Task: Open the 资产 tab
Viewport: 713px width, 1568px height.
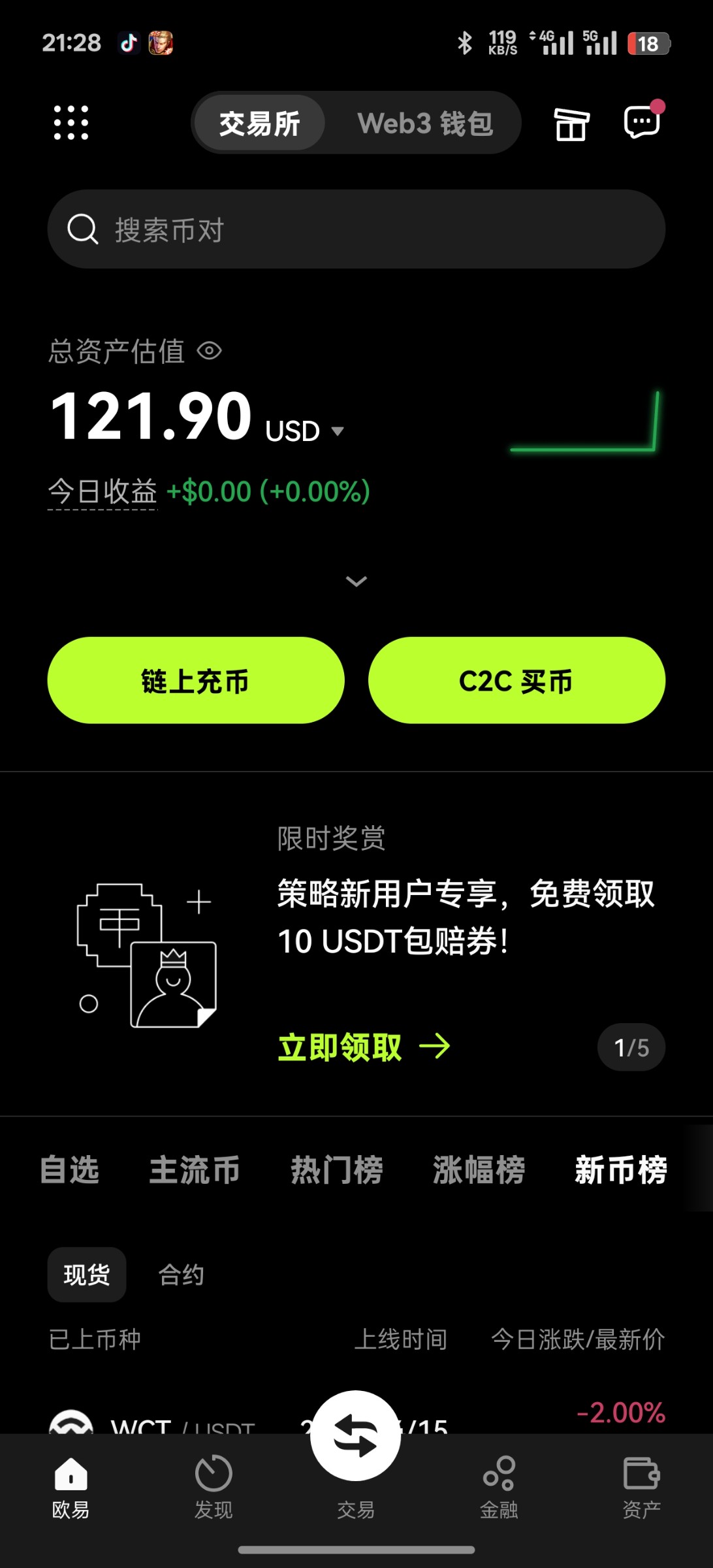Action: coord(641,1485)
